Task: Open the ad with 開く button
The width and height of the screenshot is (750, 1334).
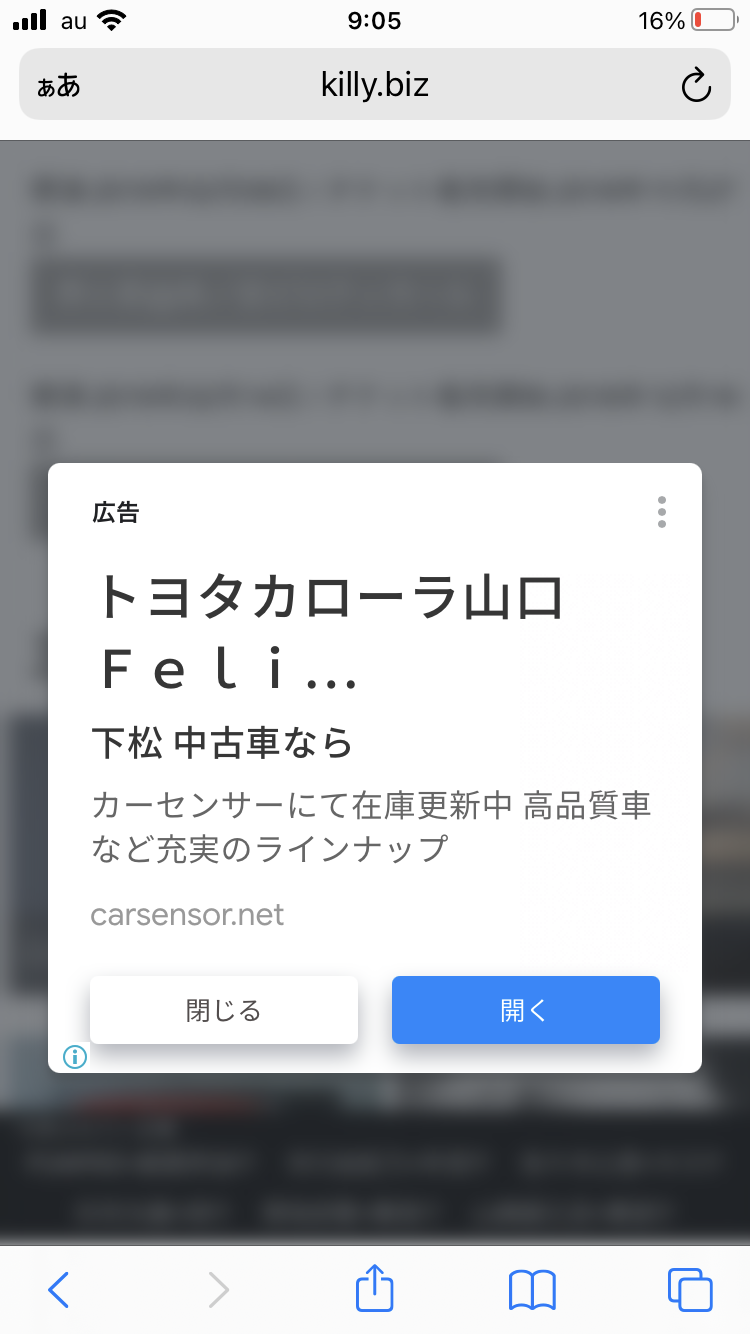Action: (x=525, y=1010)
